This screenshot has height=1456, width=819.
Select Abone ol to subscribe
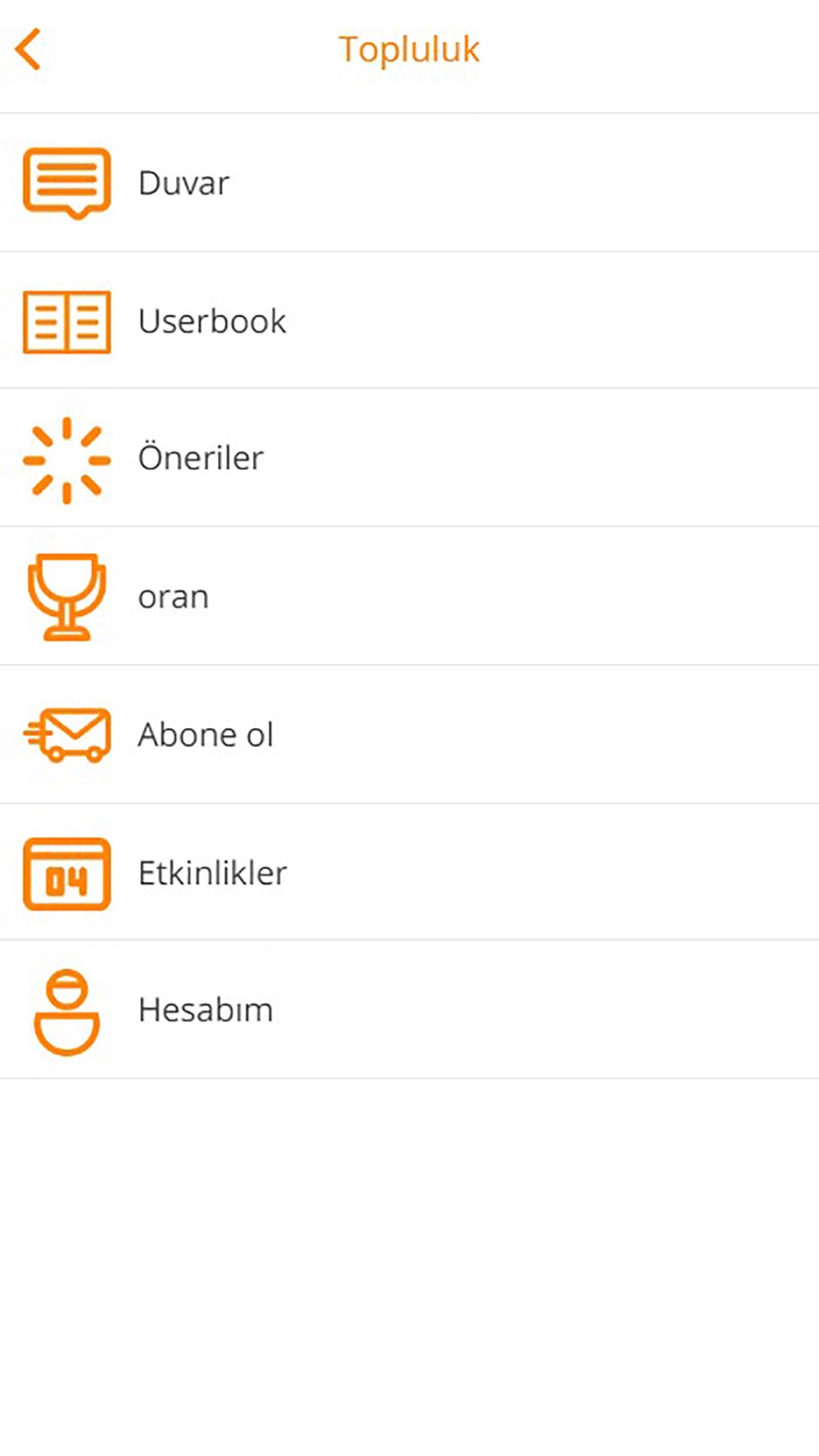coord(409,735)
